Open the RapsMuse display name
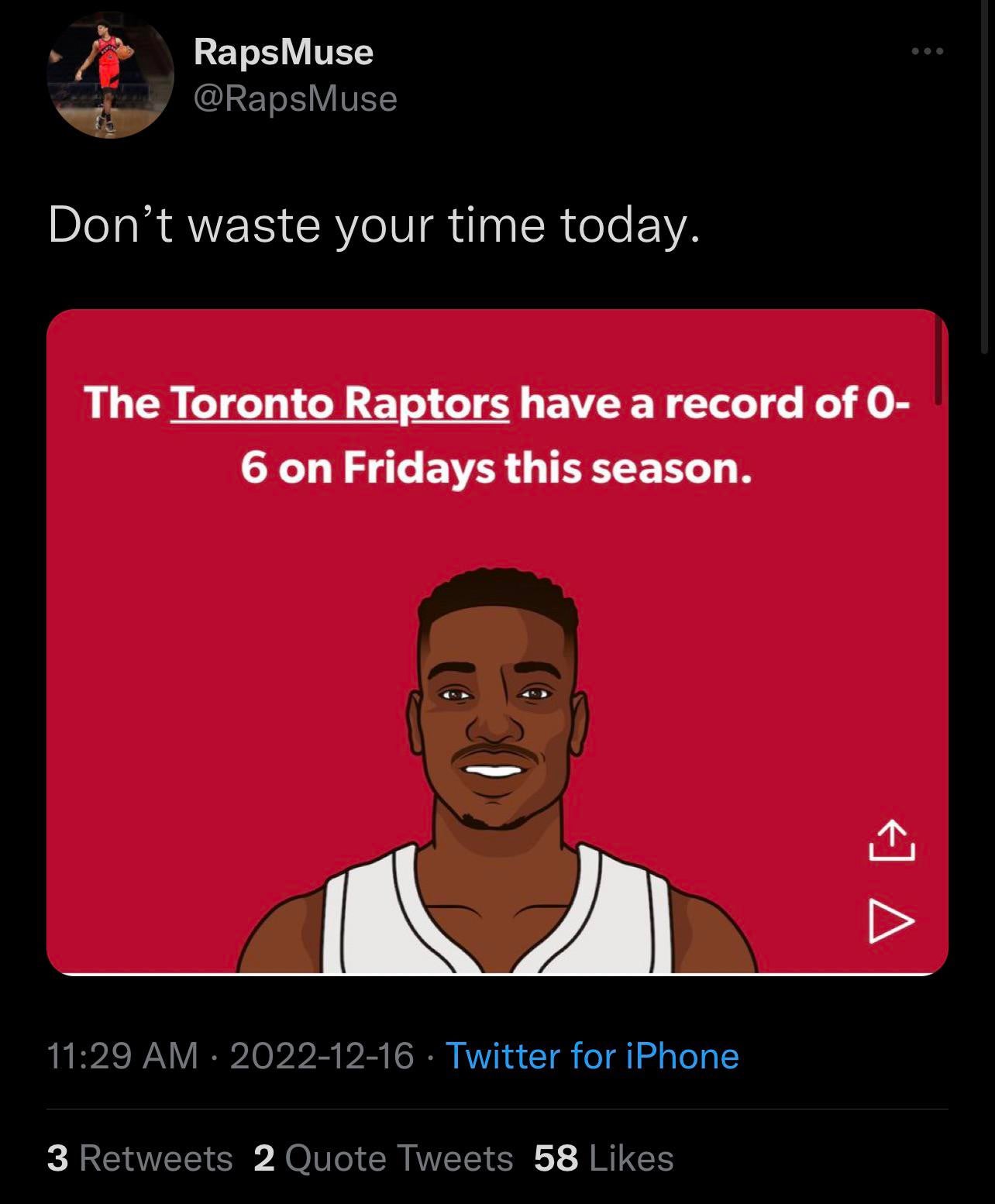 click(284, 52)
